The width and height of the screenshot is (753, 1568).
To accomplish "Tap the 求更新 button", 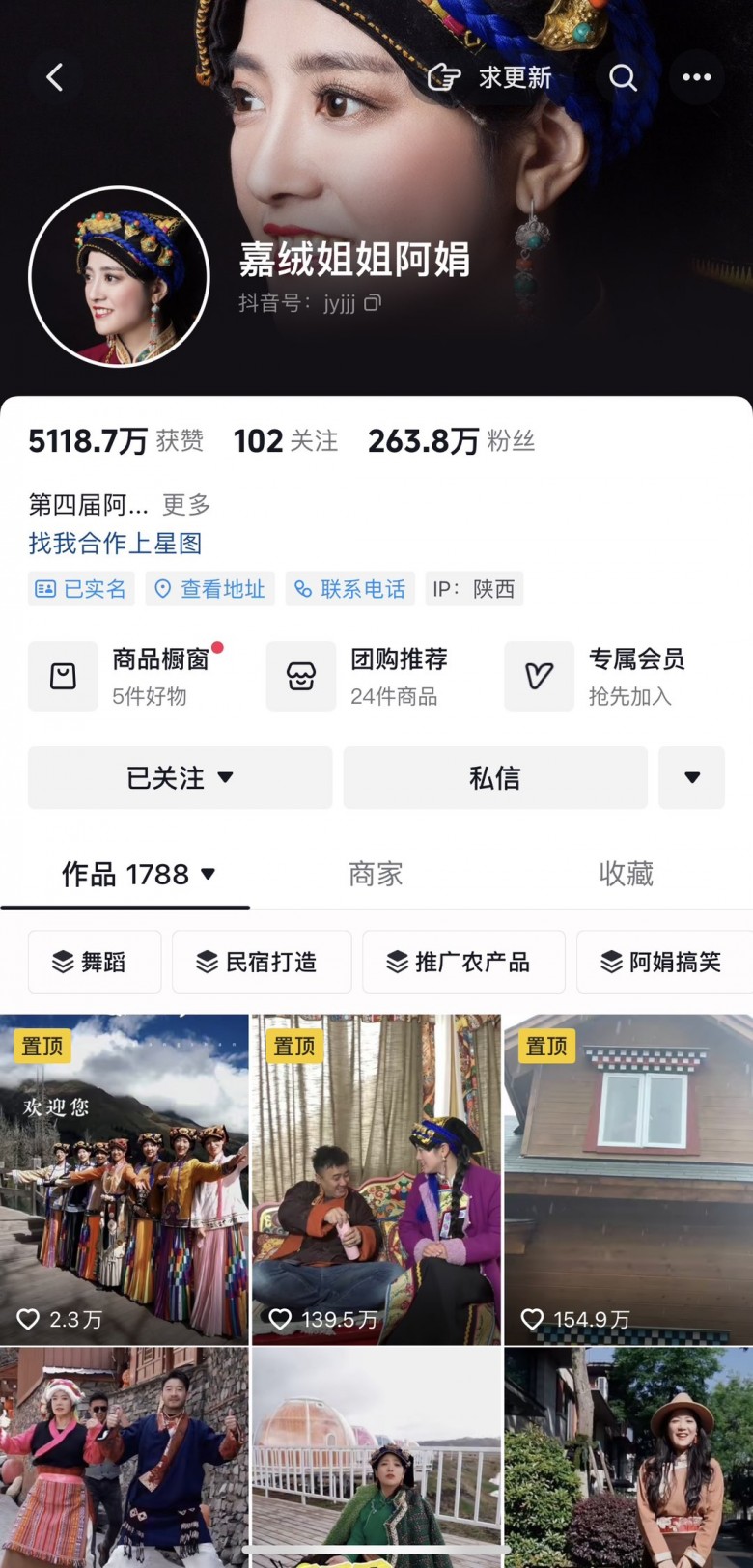I will (490, 77).
